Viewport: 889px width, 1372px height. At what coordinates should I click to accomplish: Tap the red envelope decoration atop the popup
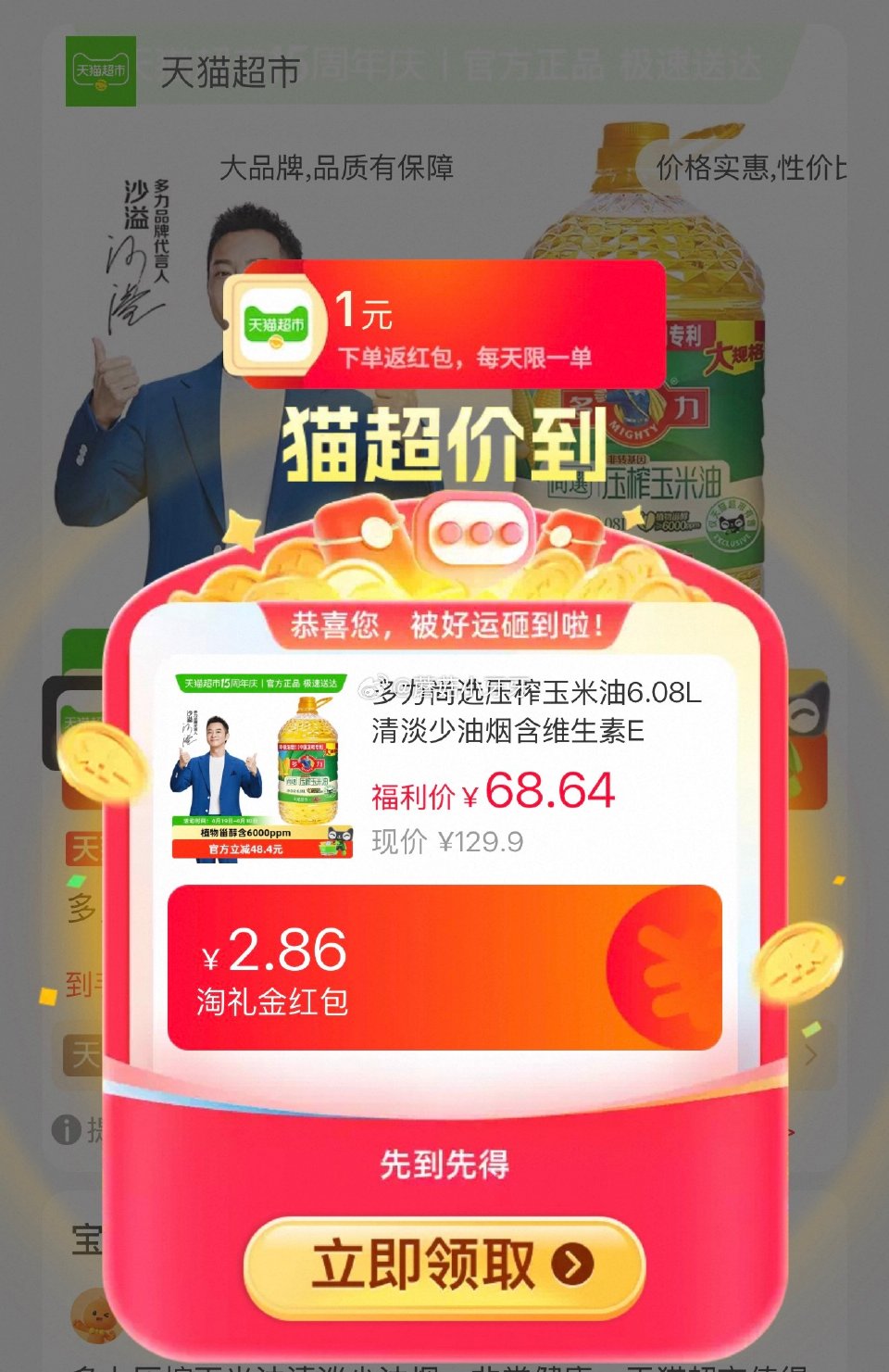tap(357, 528)
